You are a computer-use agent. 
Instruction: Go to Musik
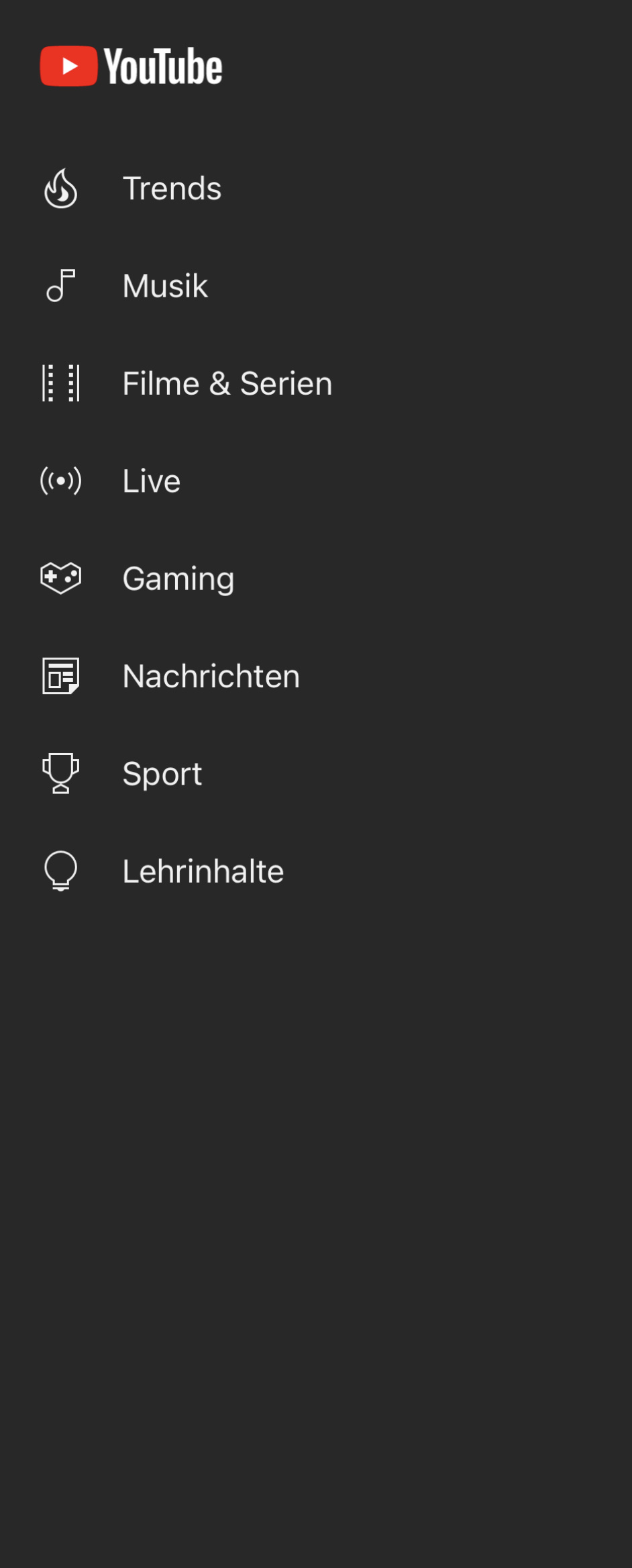click(165, 286)
